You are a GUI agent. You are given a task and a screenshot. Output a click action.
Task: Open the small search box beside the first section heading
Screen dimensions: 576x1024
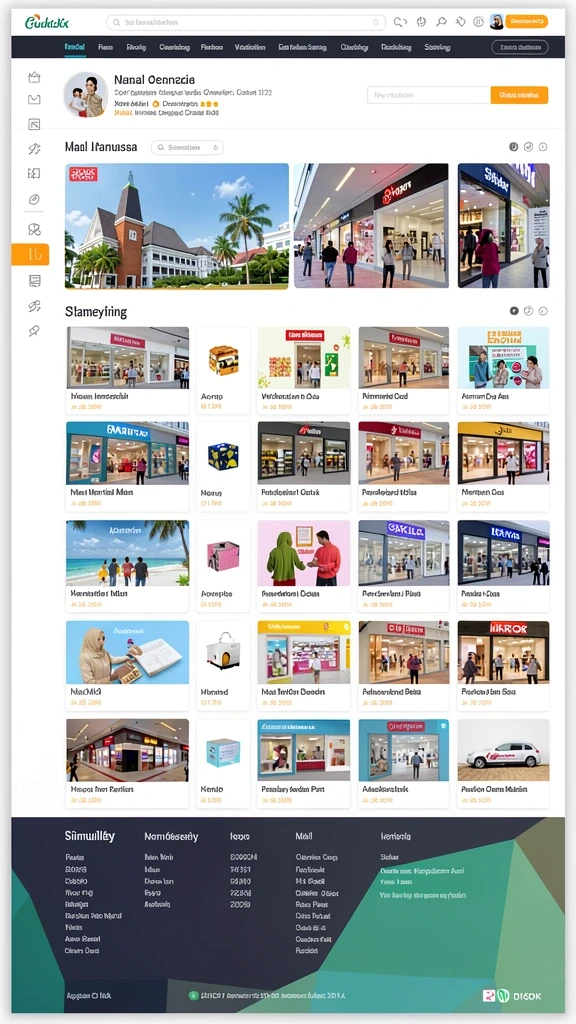coord(187,148)
